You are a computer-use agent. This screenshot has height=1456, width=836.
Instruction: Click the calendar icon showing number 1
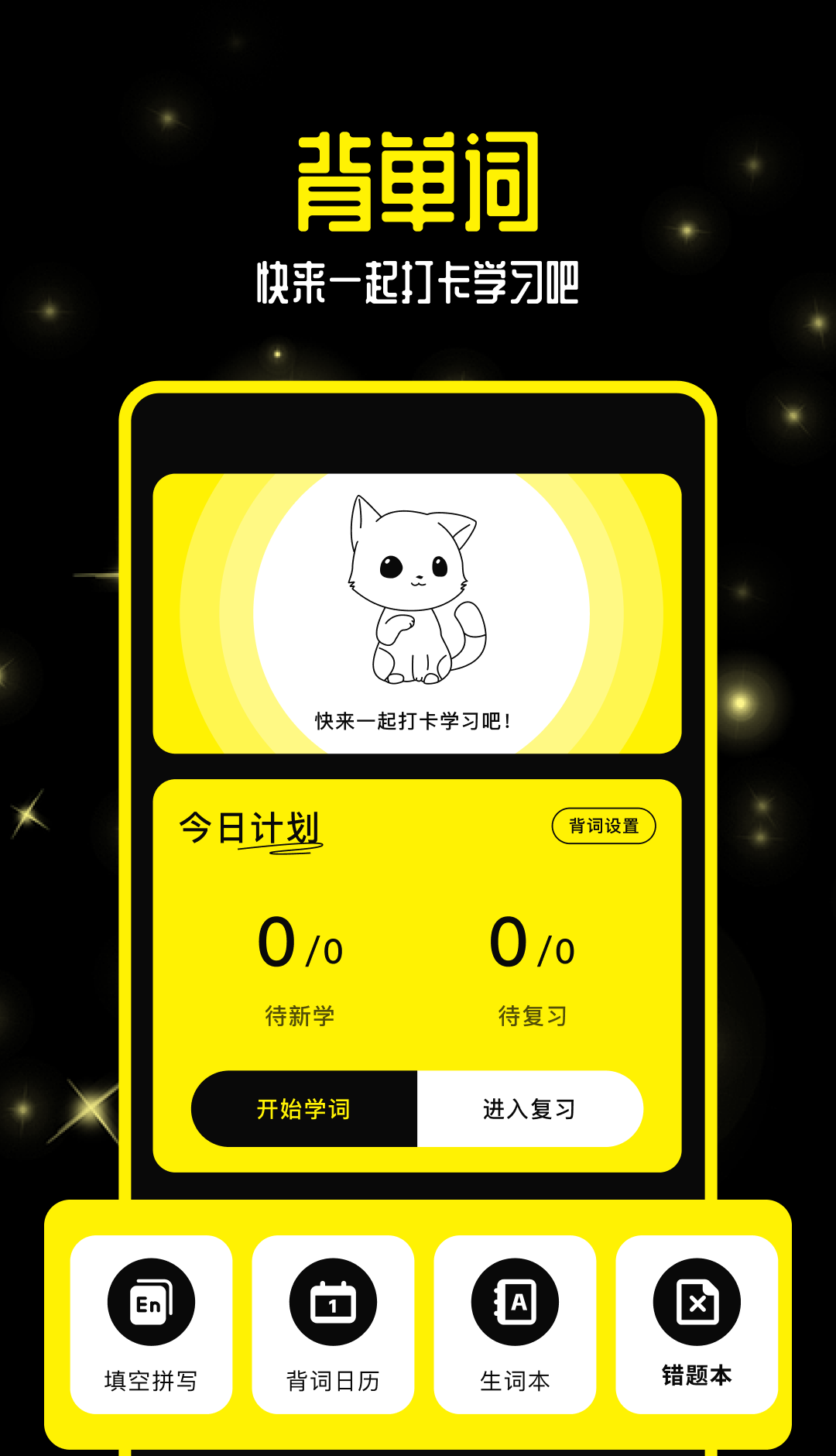331,1302
